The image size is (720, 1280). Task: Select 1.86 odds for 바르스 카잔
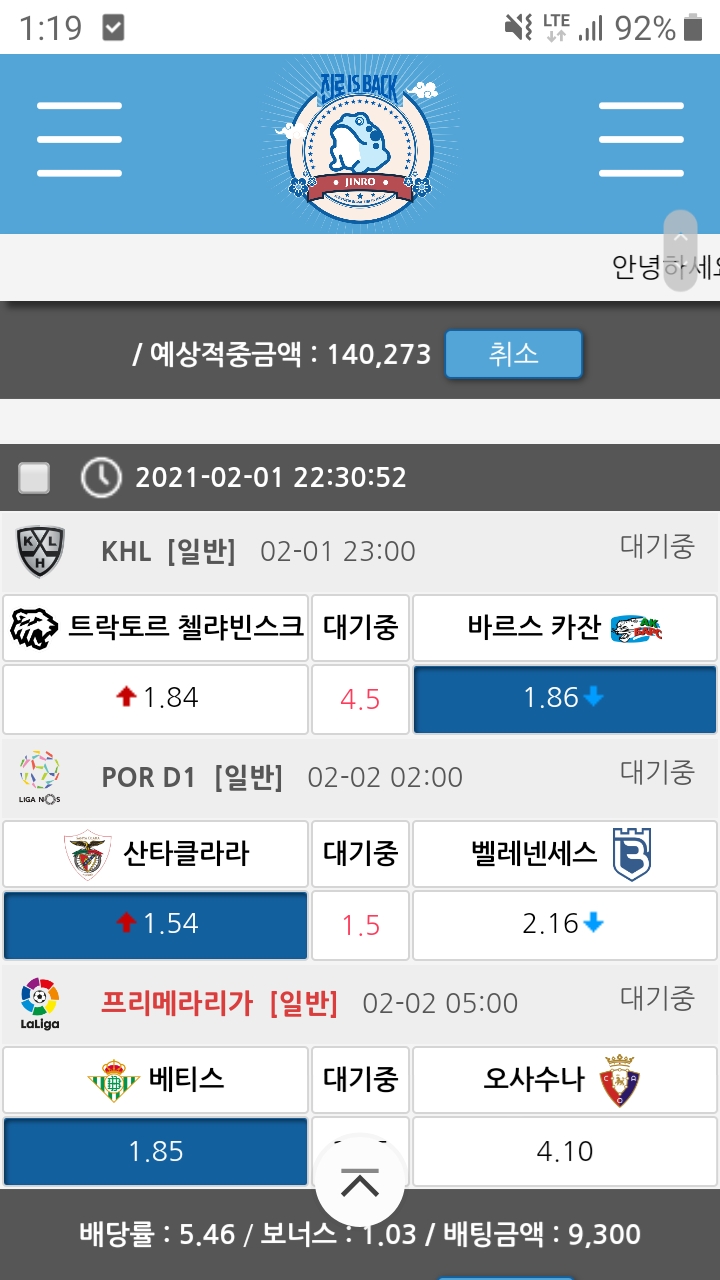coord(564,698)
